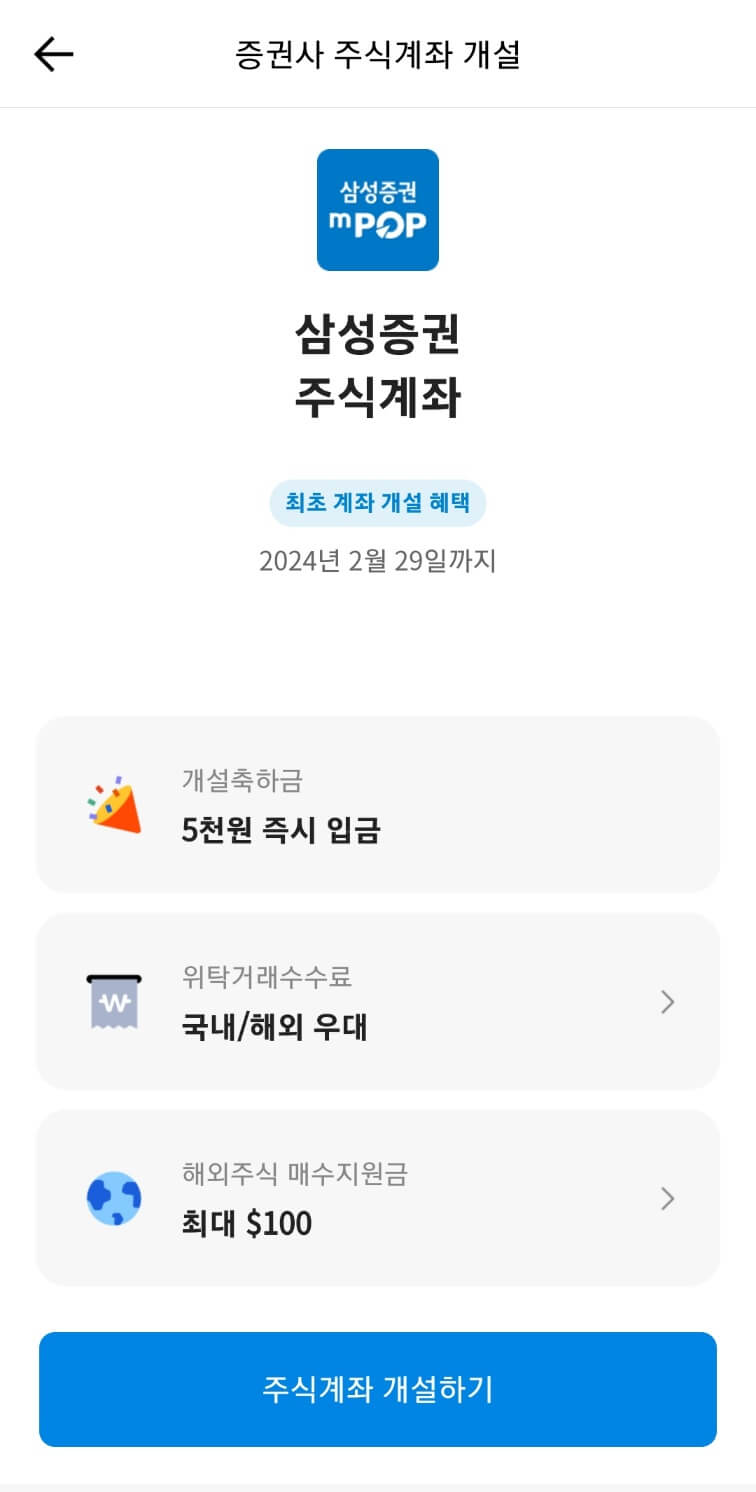Open the 국내/해외 우대 commission card
Viewport: 756px width, 1492px height.
pyautogui.click(x=378, y=1000)
